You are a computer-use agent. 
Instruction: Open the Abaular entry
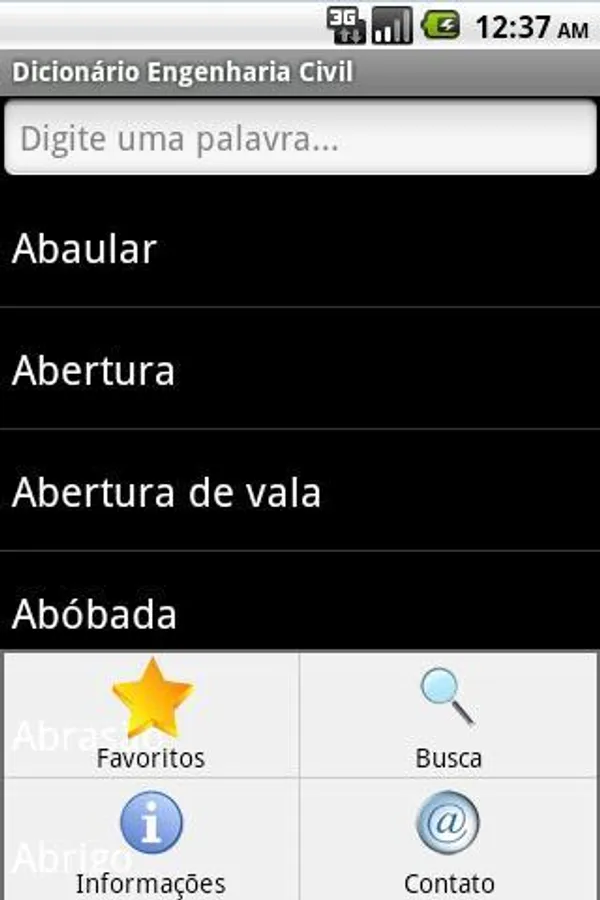point(300,249)
